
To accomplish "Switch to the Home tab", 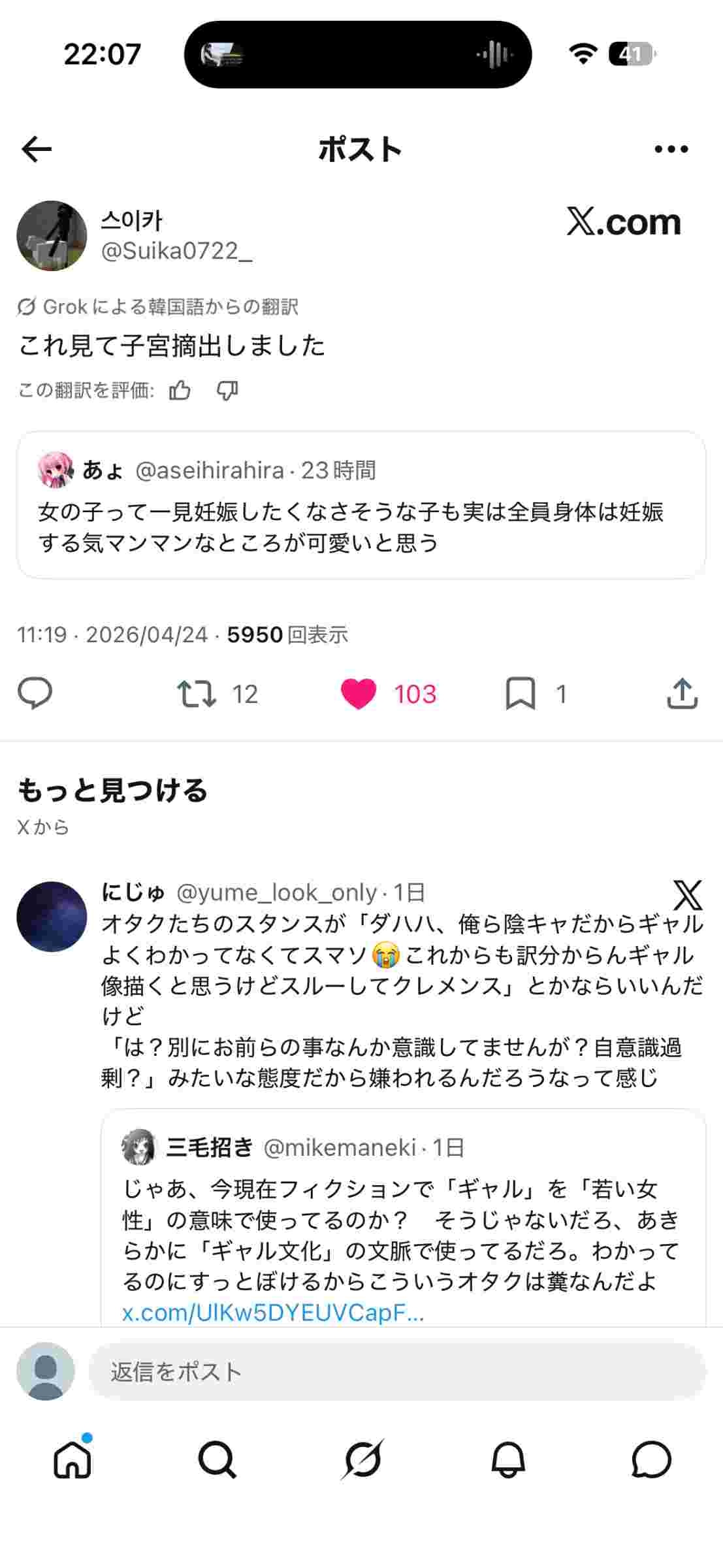I will 72,1460.
